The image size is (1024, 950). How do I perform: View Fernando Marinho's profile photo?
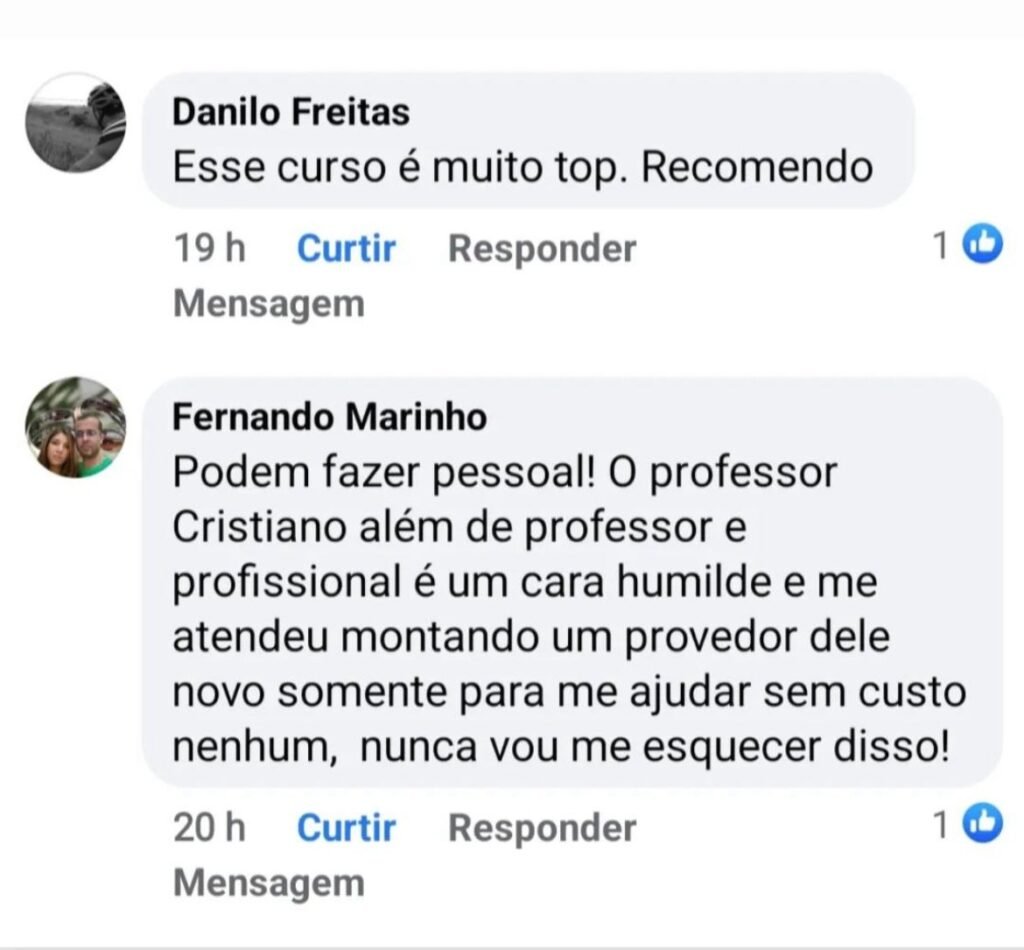(x=76, y=428)
